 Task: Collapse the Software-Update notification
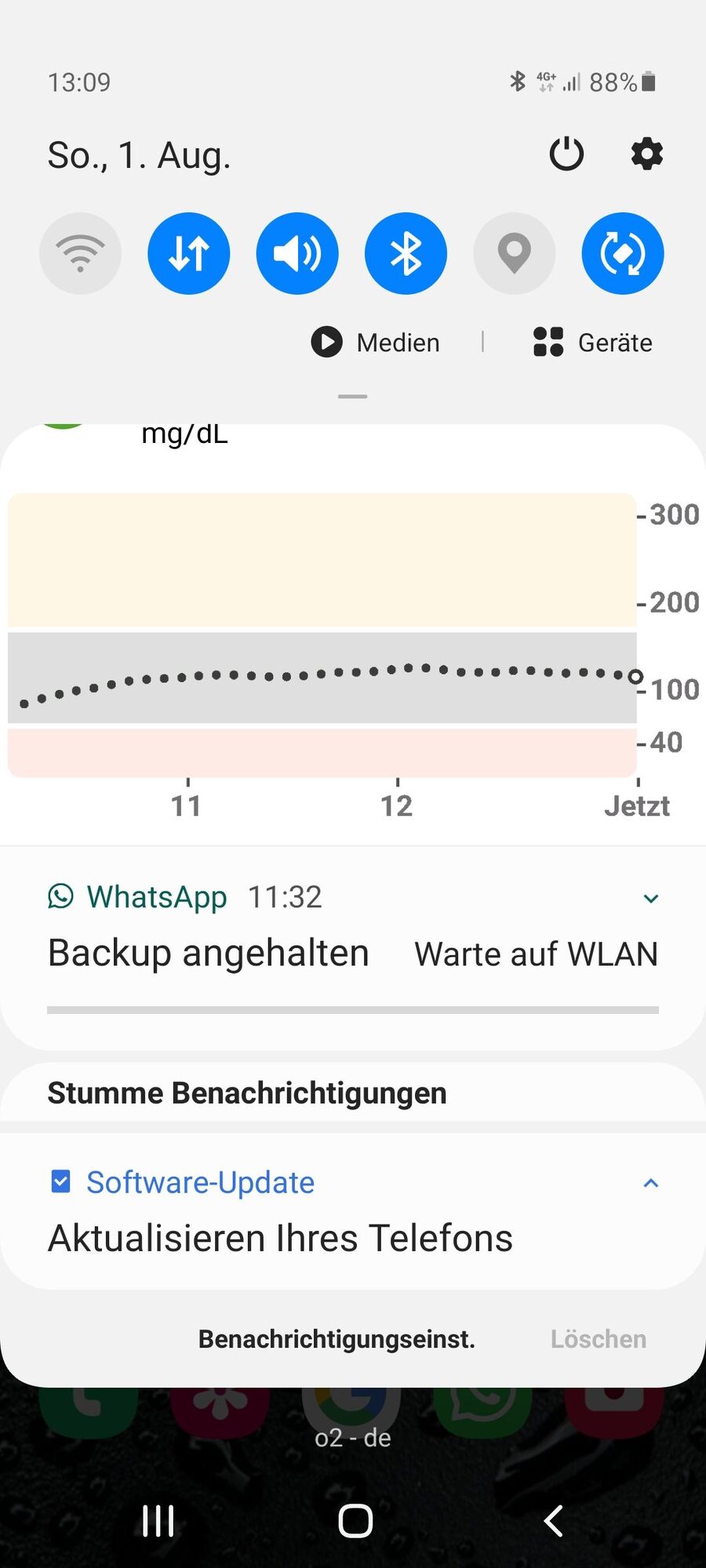pyautogui.click(x=650, y=1183)
